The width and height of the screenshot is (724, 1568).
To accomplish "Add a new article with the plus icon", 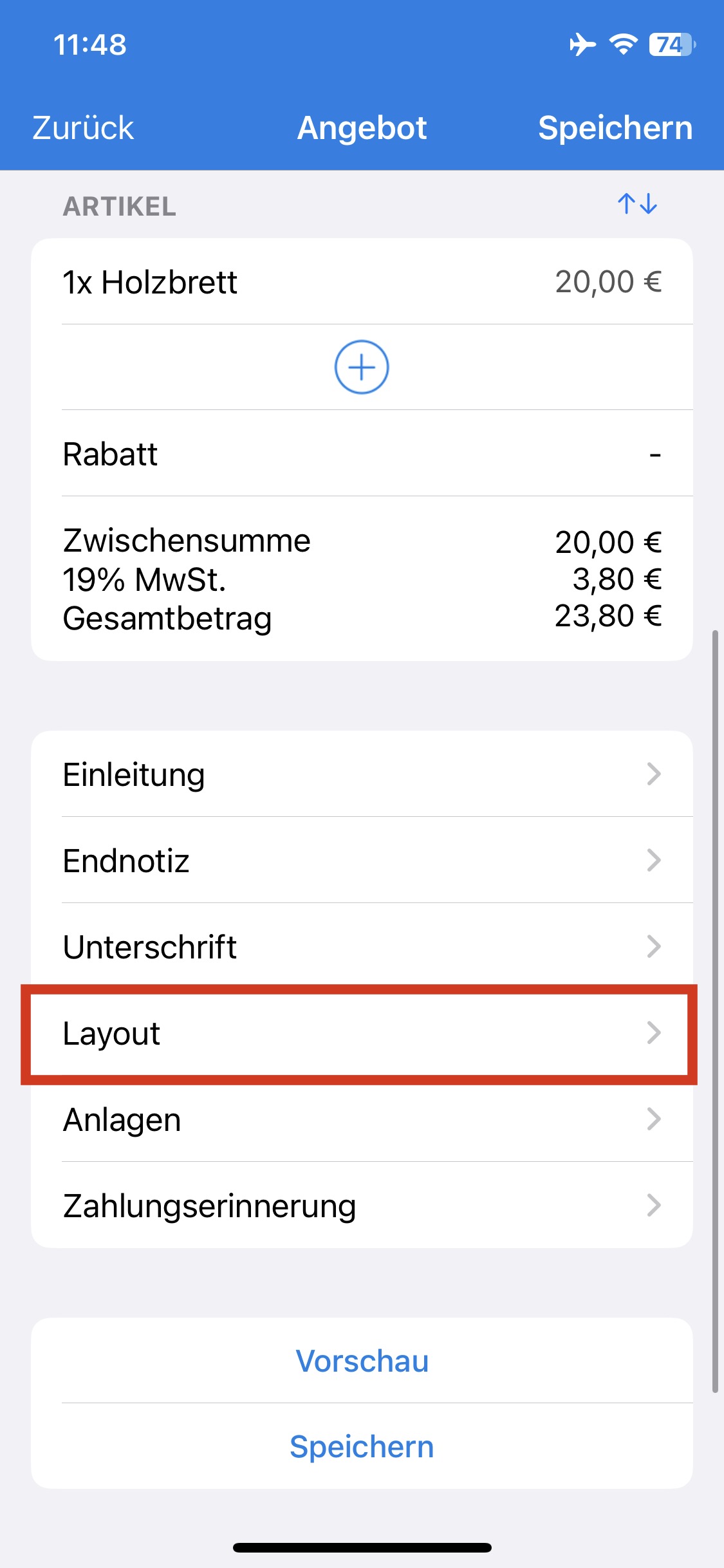I will (362, 367).
